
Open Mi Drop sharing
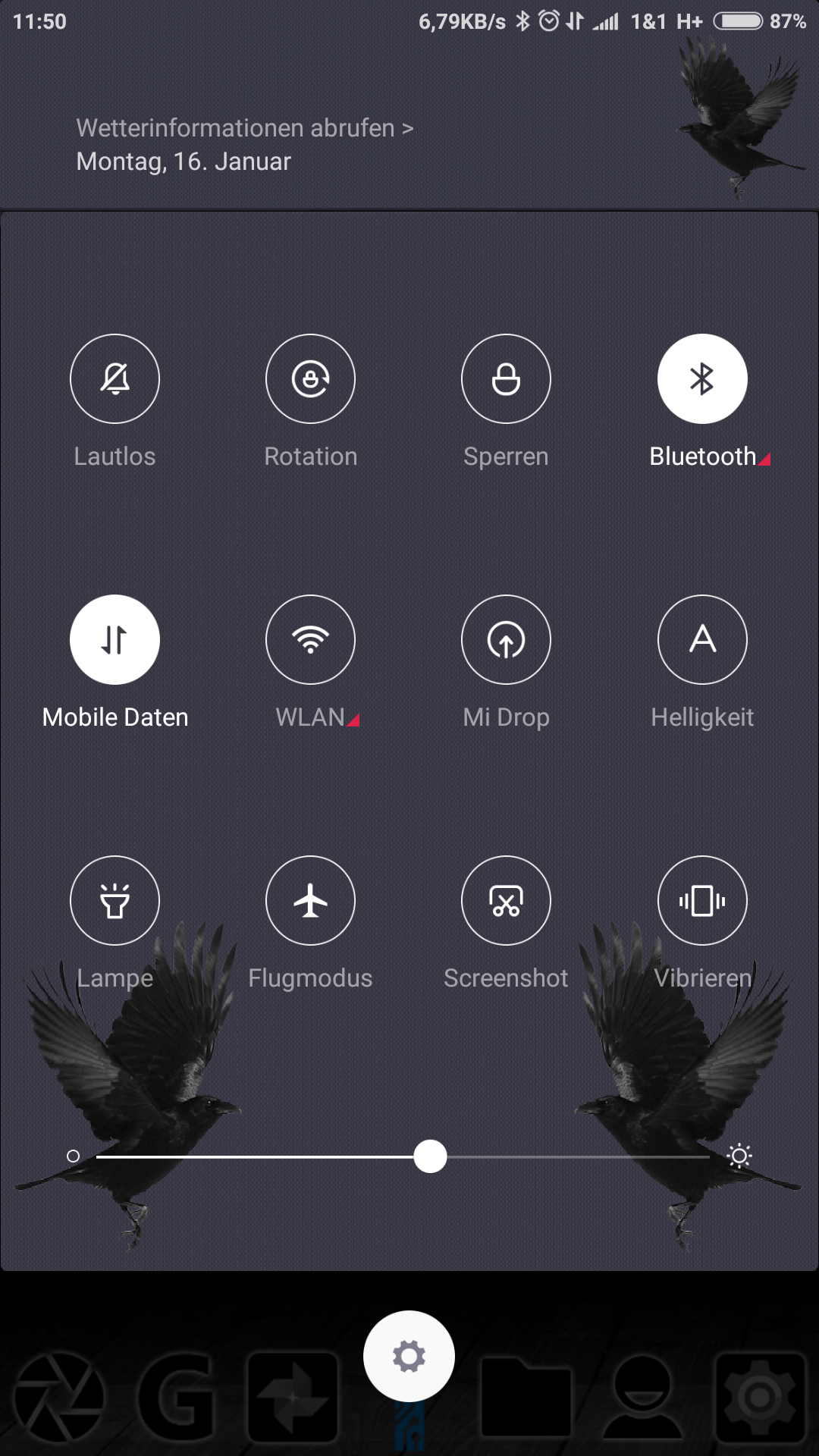506,639
